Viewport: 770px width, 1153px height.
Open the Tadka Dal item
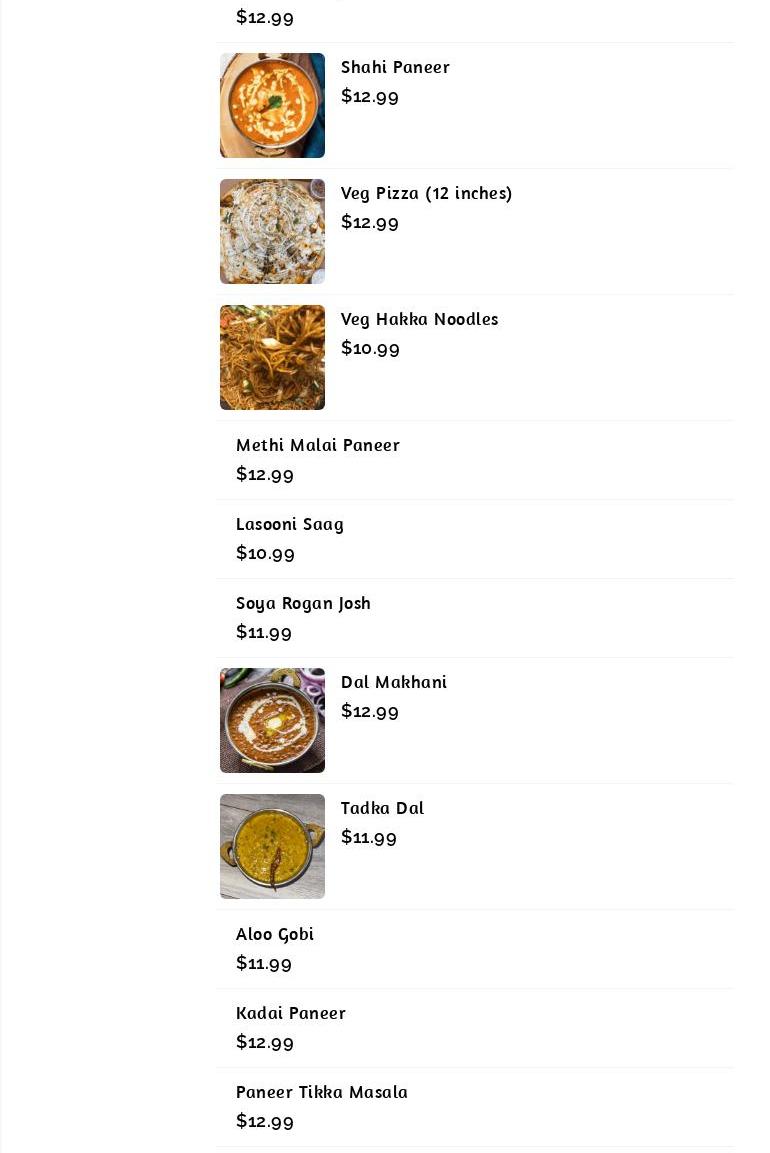tap(382, 808)
